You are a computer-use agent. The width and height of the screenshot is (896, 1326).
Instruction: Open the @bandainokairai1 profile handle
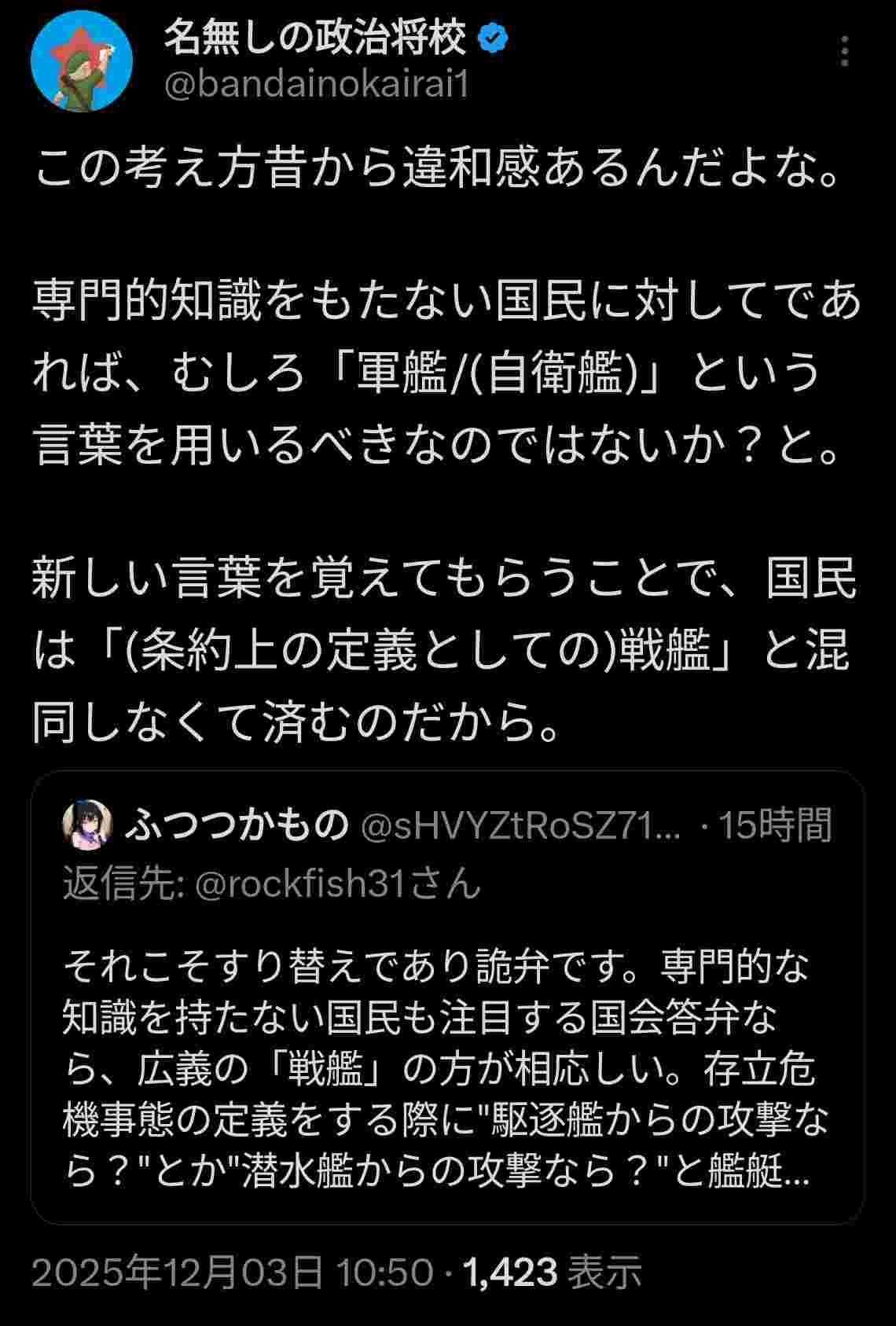point(316,83)
